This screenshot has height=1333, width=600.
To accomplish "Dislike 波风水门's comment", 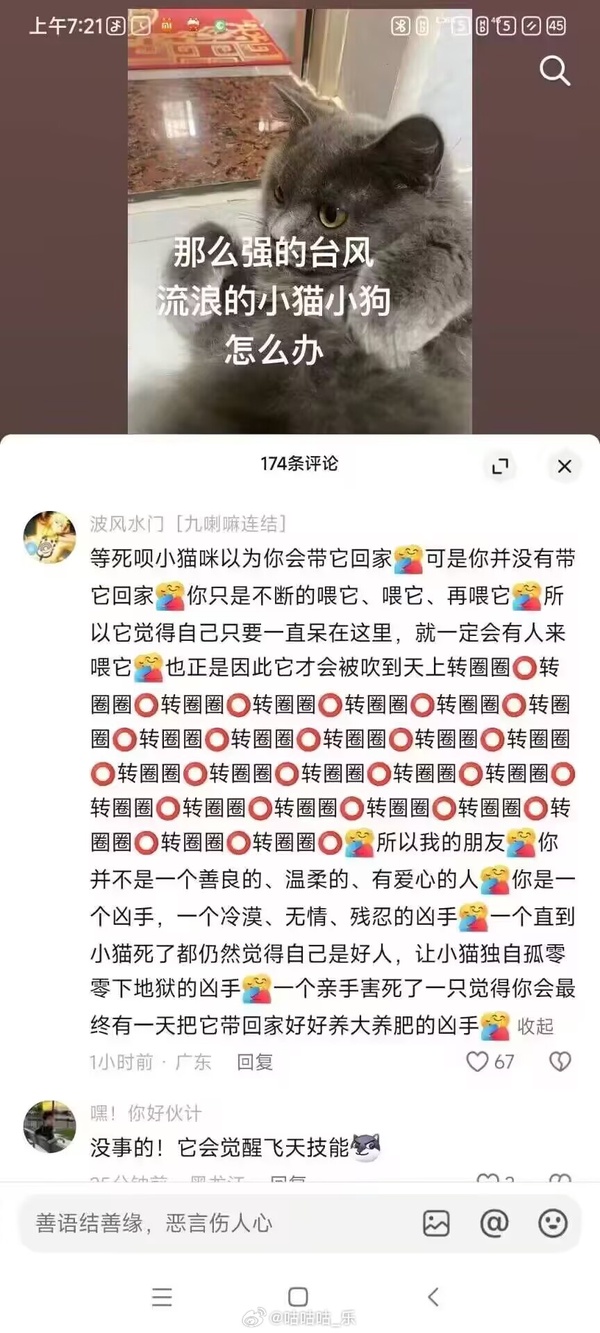I will pyautogui.click(x=560, y=1061).
